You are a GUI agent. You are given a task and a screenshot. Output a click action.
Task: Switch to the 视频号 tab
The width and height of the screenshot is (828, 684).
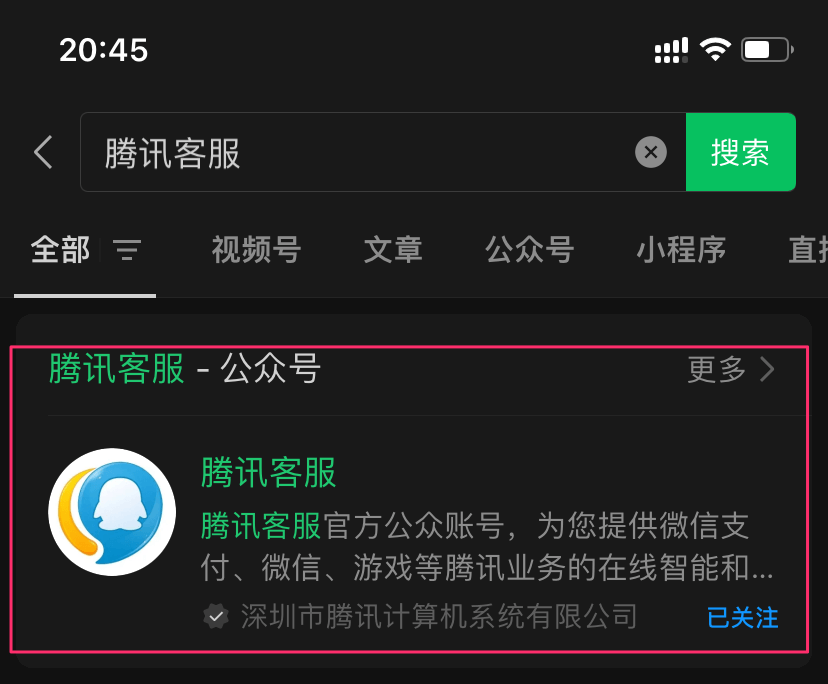(x=256, y=250)
